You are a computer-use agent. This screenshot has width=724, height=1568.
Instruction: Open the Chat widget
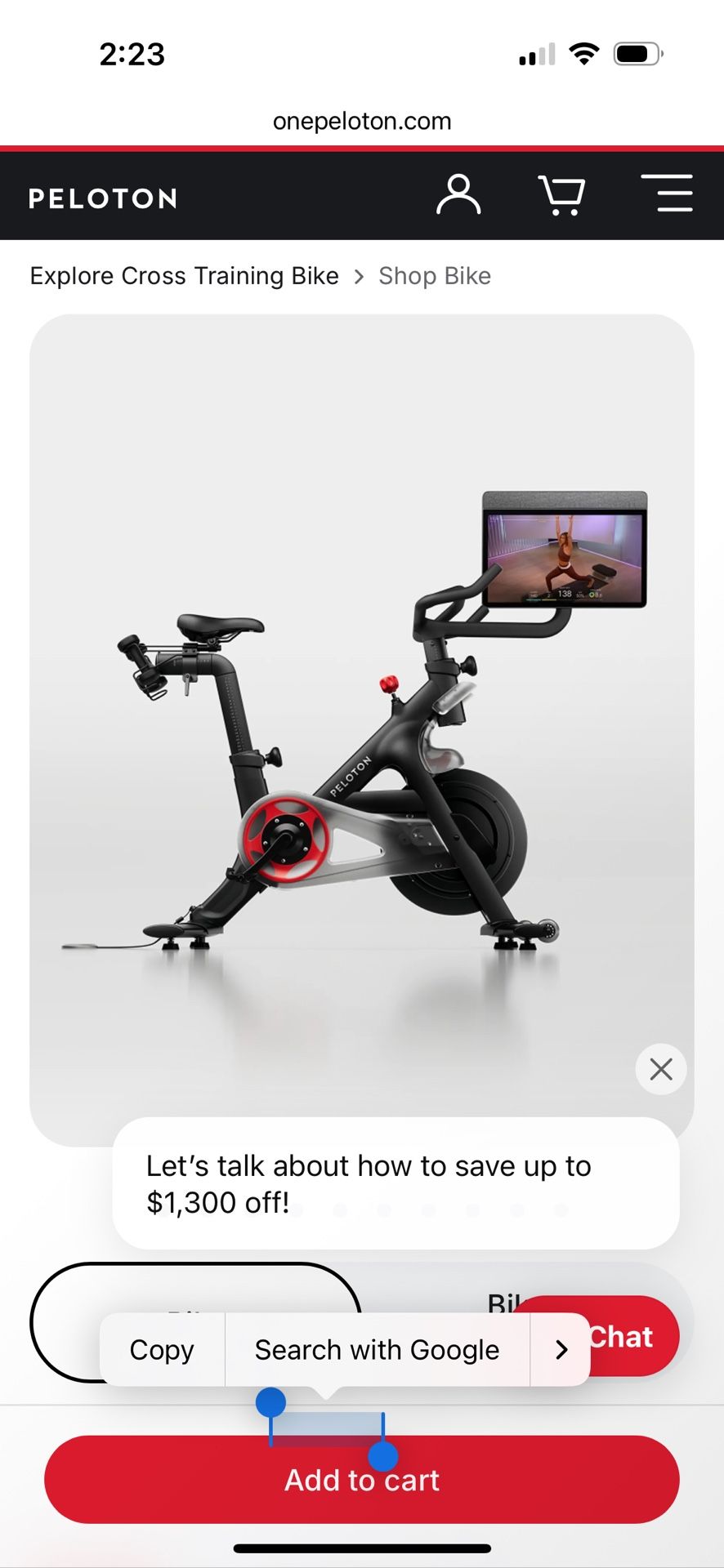coord(621,1336)
